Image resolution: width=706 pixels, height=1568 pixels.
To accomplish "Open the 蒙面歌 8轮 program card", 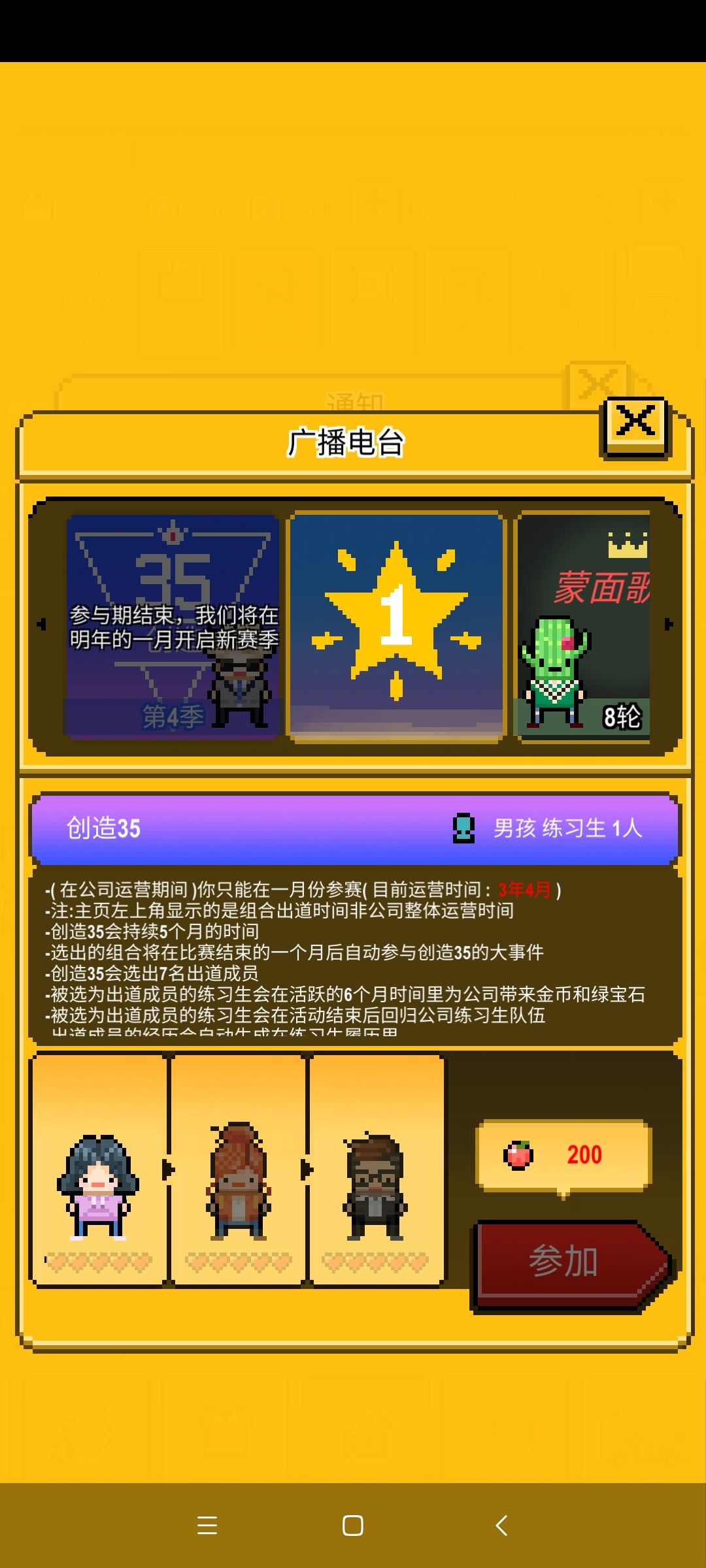I will pos(583,627).
